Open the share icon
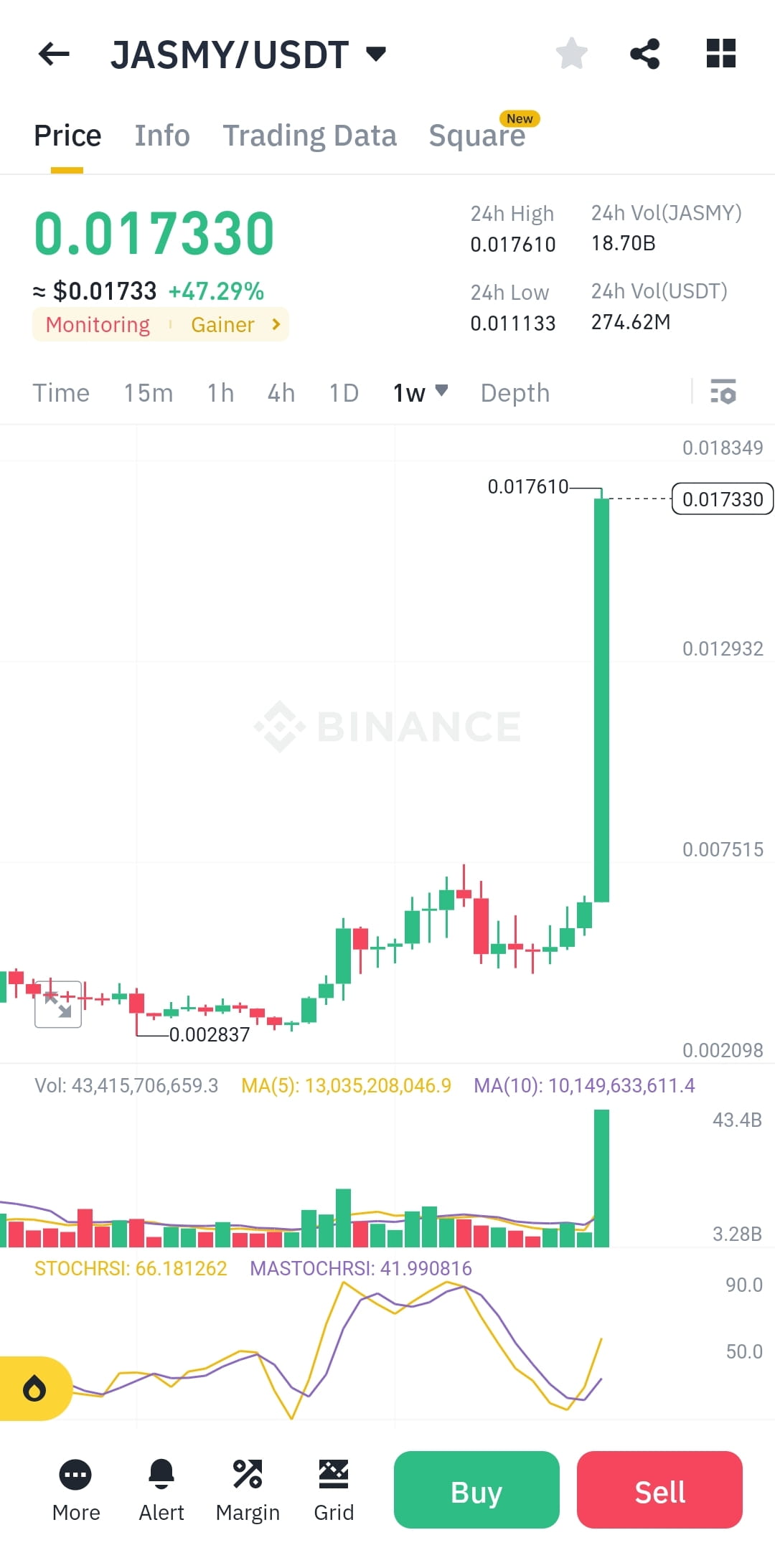 (644, 52)
